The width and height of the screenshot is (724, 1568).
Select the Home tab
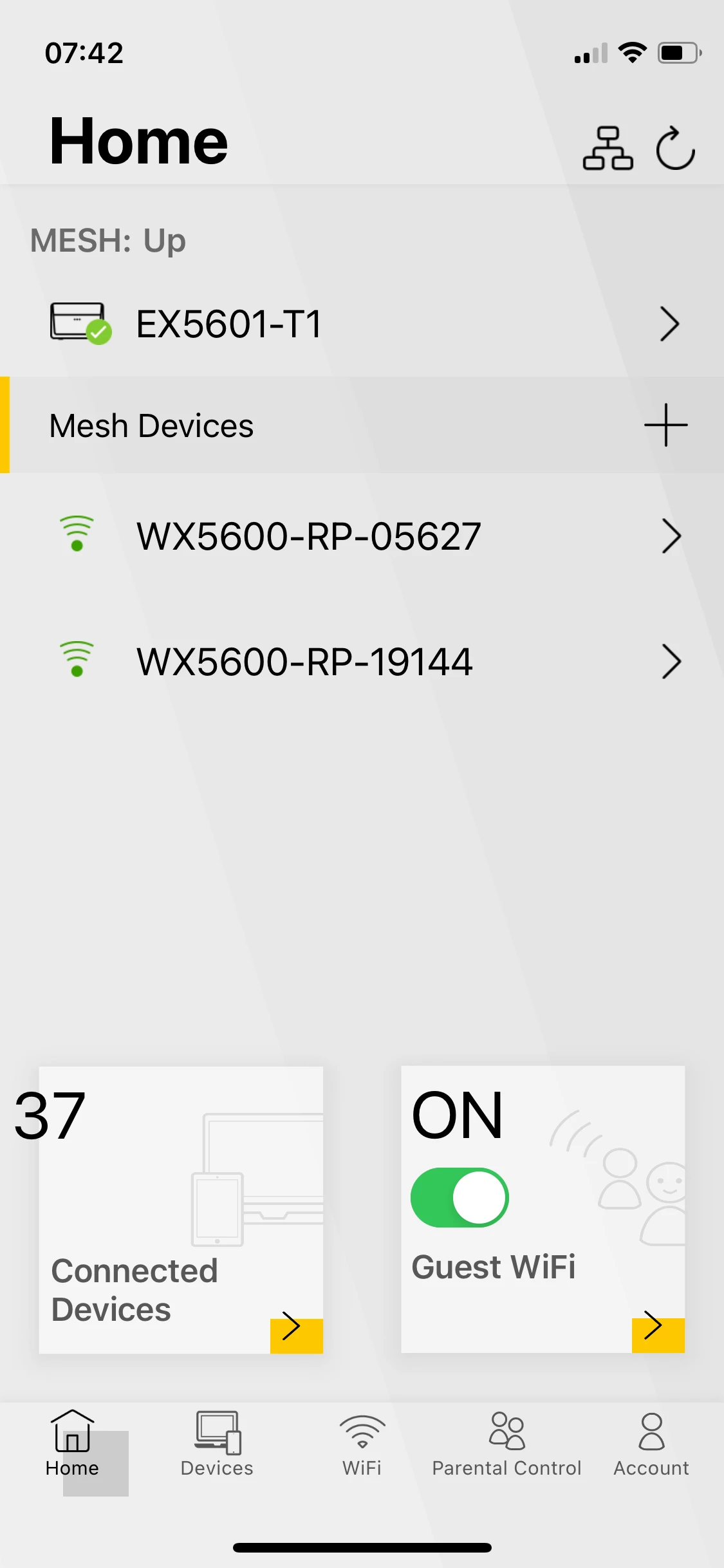point(72,1444)
